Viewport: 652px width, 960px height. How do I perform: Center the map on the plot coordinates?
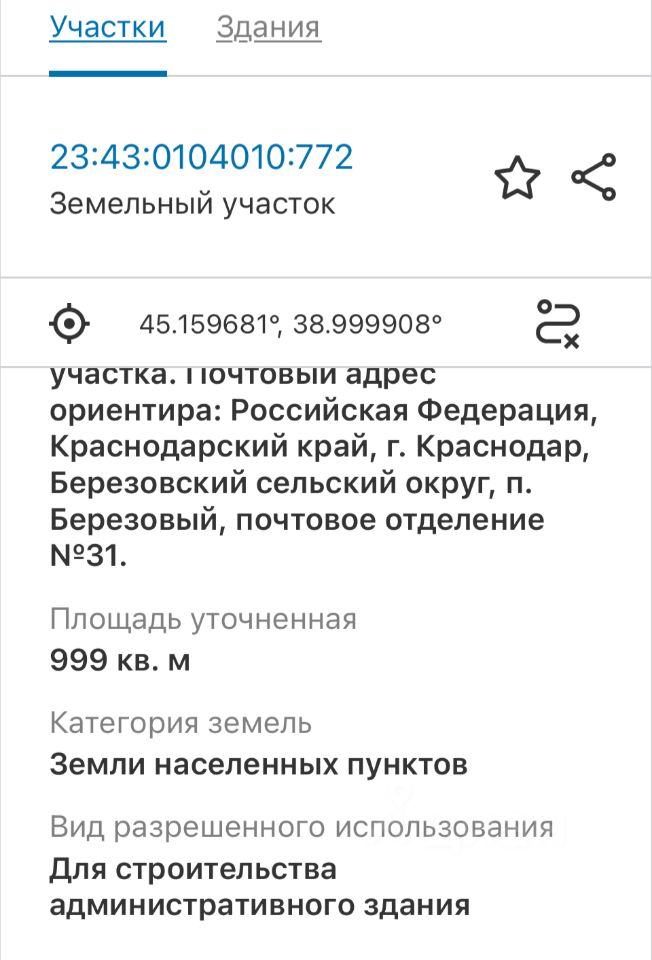(70, 324)
